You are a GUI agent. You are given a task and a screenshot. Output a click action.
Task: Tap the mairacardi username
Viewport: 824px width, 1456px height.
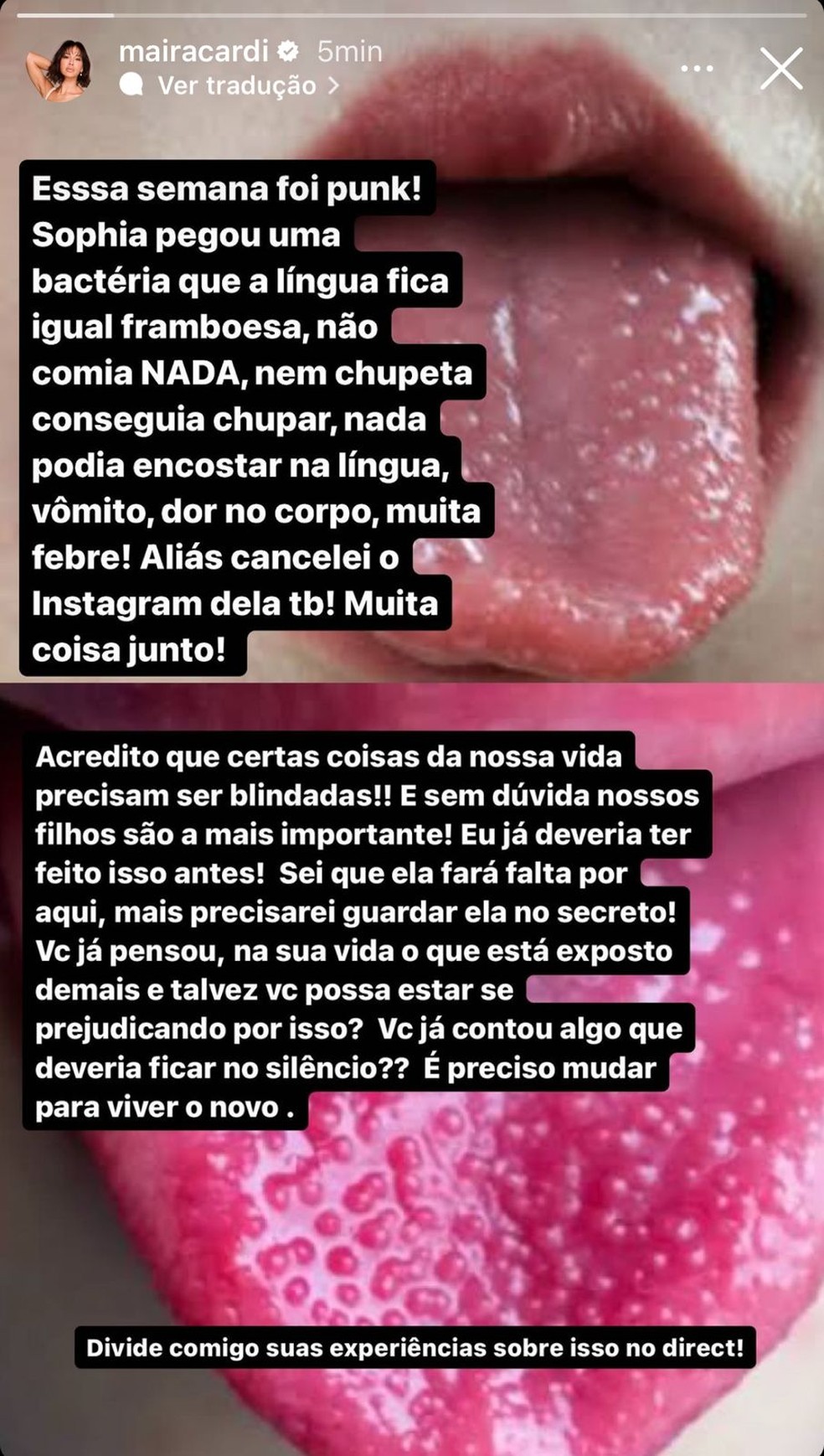click(193, 51)
